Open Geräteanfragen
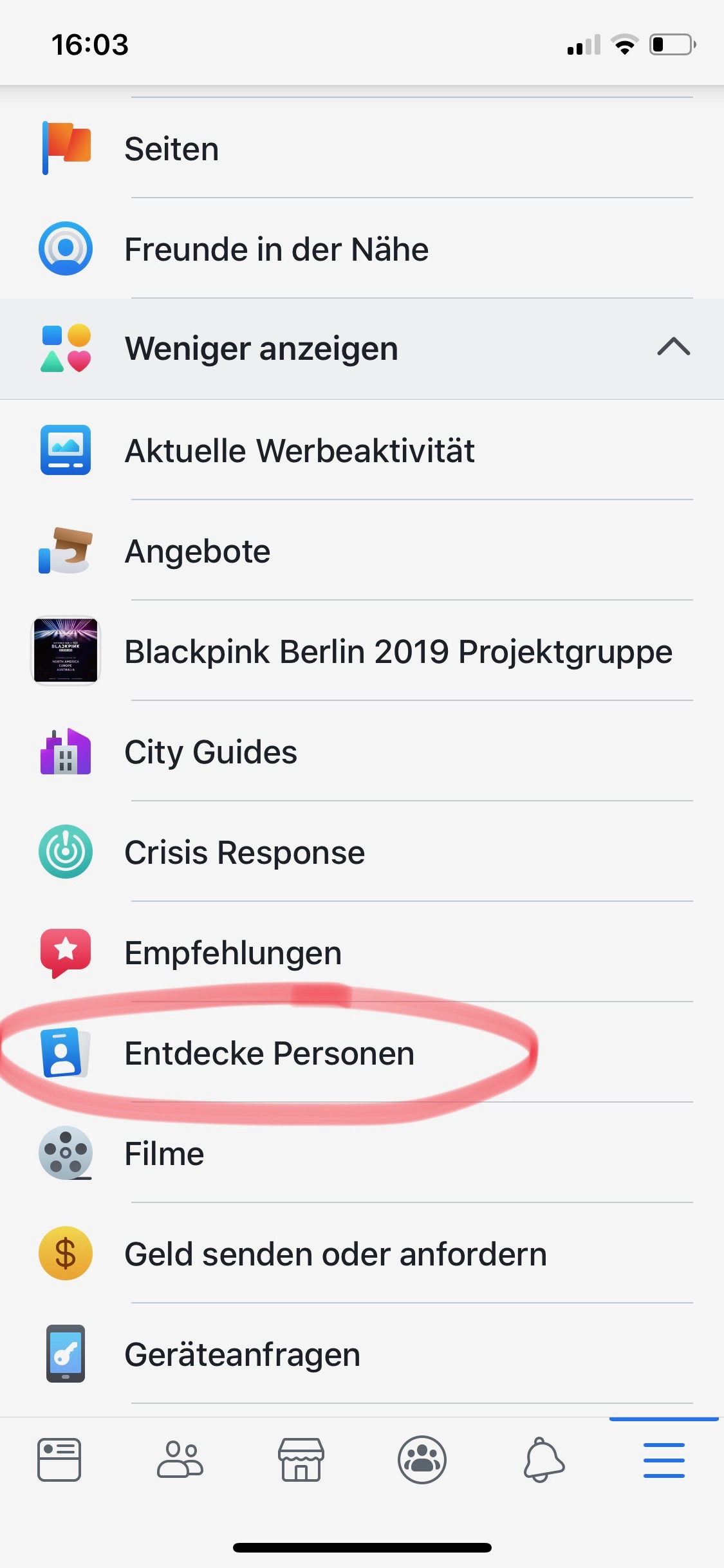 coord(242,1354)
